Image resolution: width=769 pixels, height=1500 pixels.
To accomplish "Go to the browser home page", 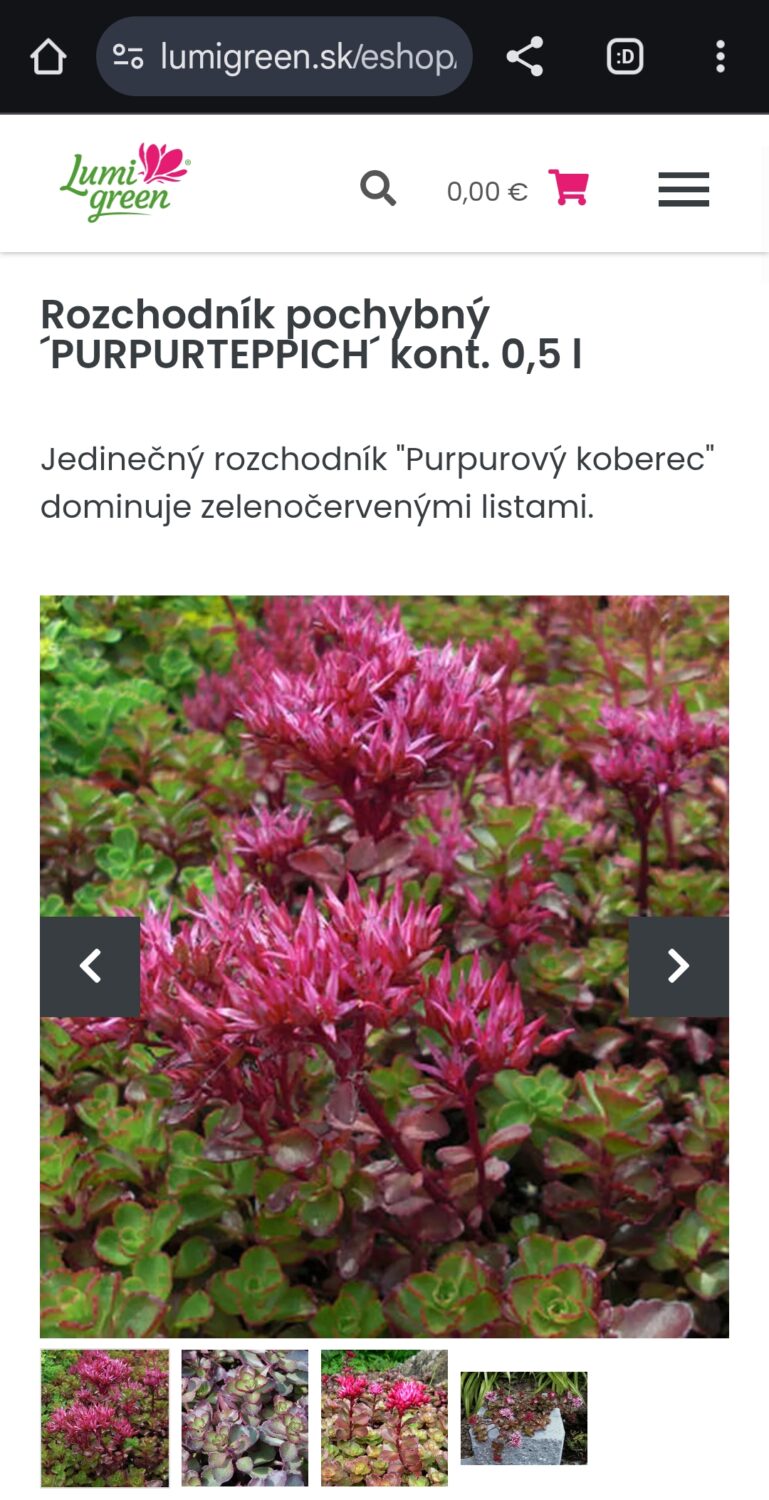I will tap(48, 57).
